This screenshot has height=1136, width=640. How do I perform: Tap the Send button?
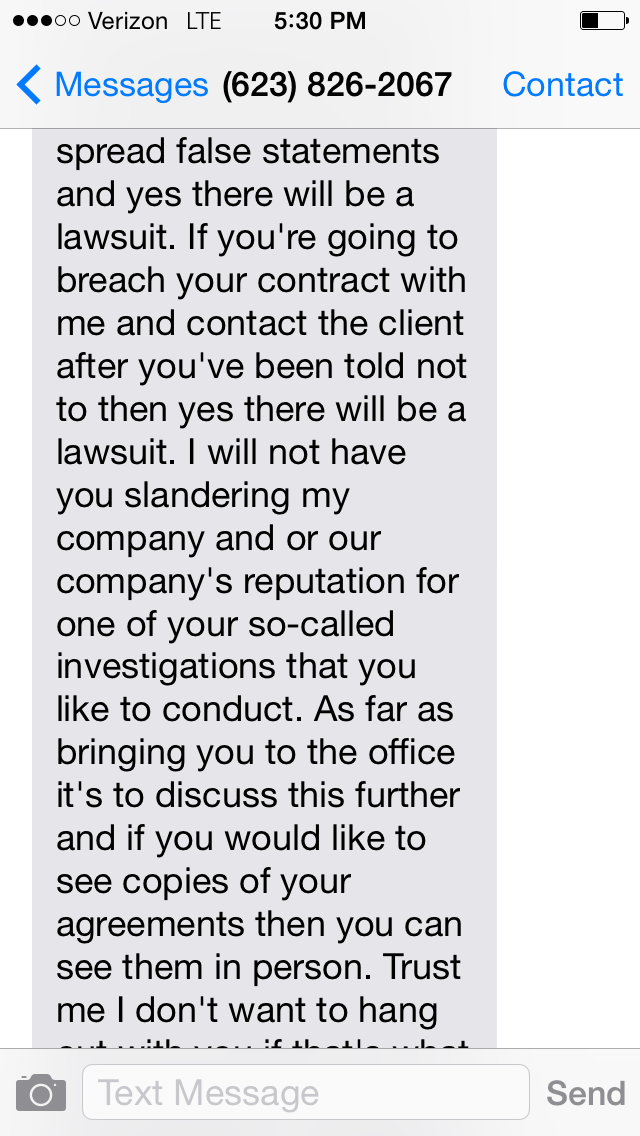point(585,1093)
